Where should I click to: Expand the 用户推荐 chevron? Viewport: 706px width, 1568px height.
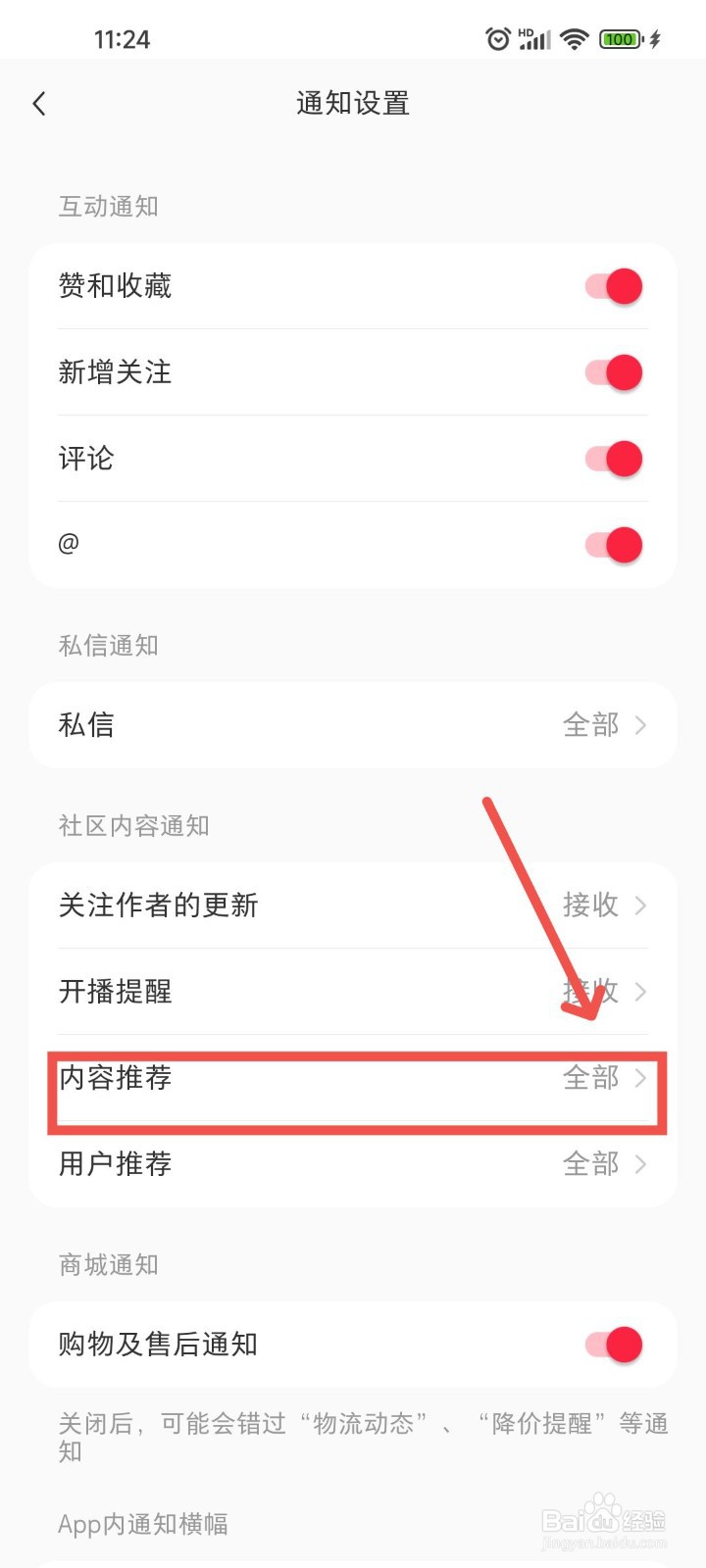pos(641,1164)
